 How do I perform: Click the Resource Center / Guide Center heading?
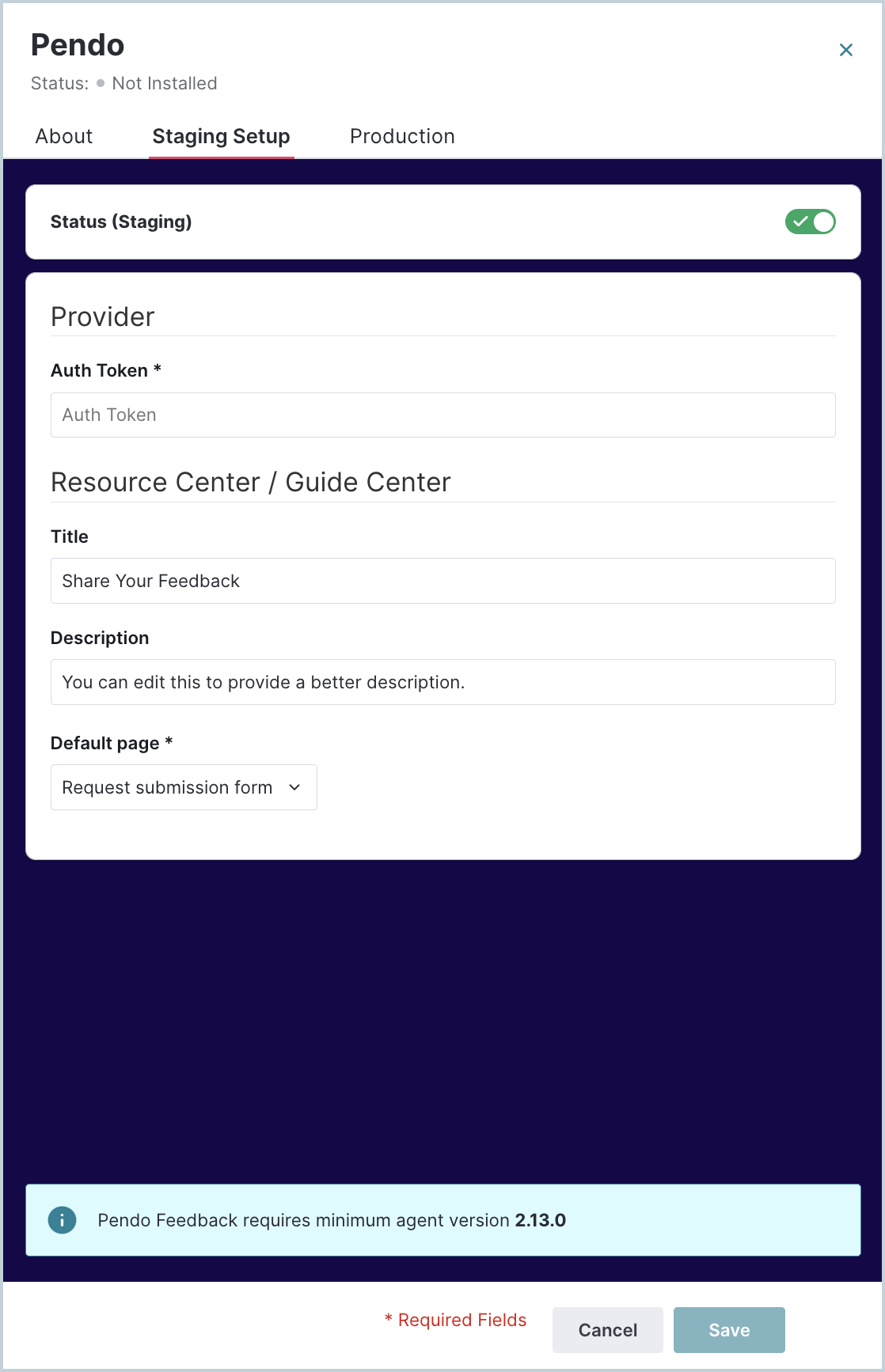point(250,482)
